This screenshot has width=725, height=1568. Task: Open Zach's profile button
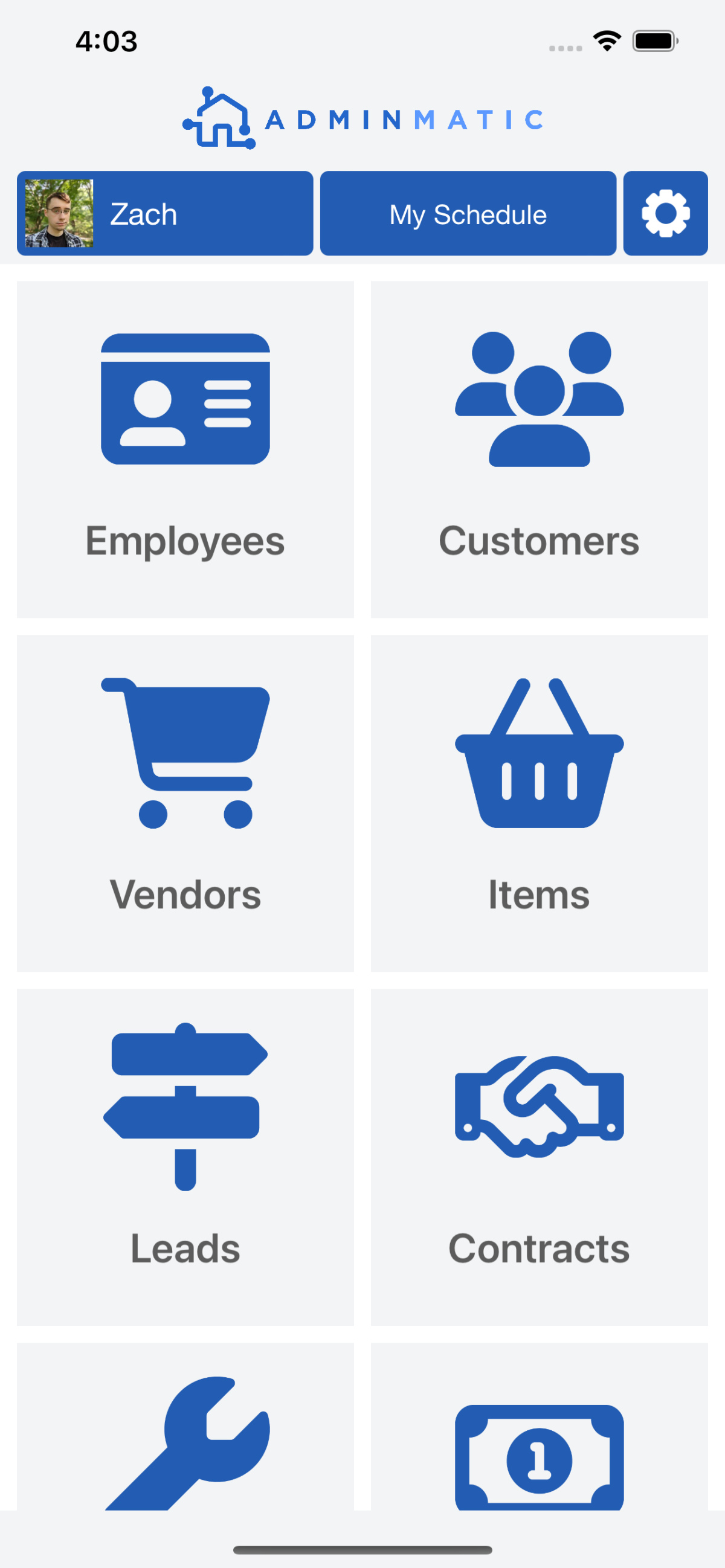165,214
